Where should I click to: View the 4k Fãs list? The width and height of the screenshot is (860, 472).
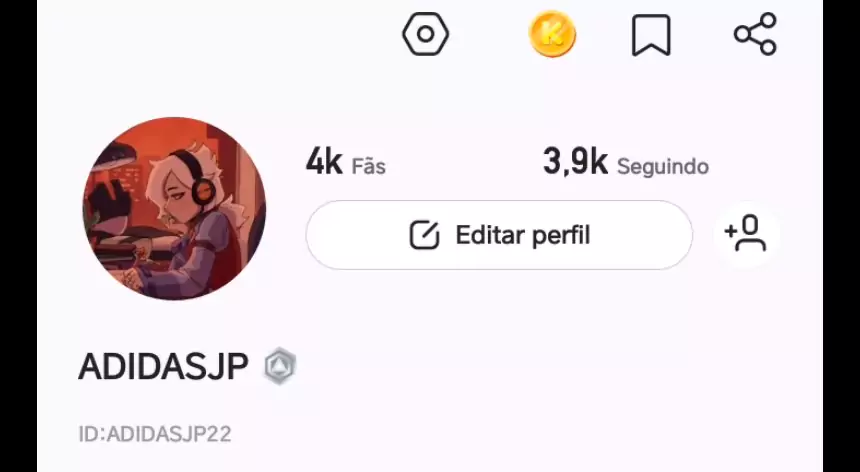pyautogui.click(x=345, y=162)
